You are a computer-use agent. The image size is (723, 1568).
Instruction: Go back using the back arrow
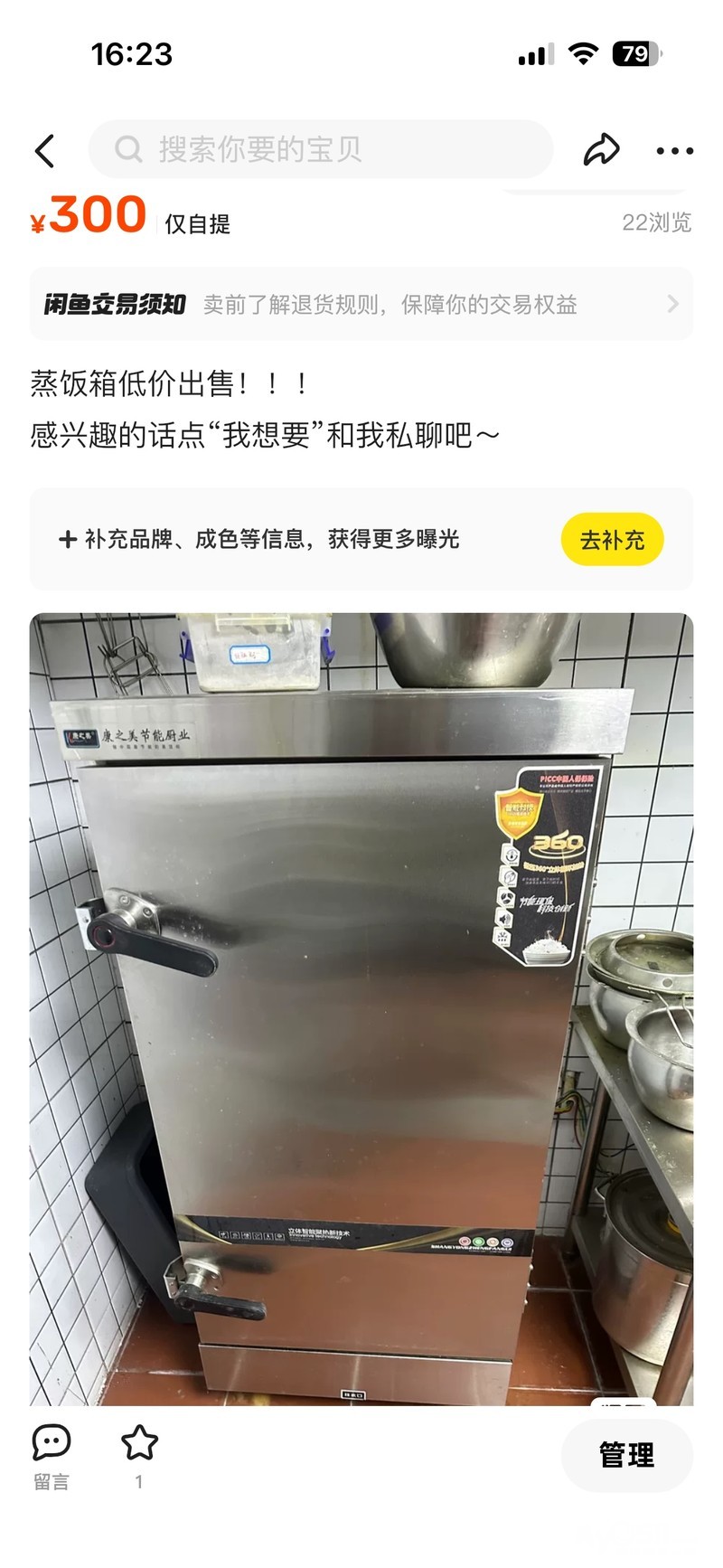tap(45, 150)
